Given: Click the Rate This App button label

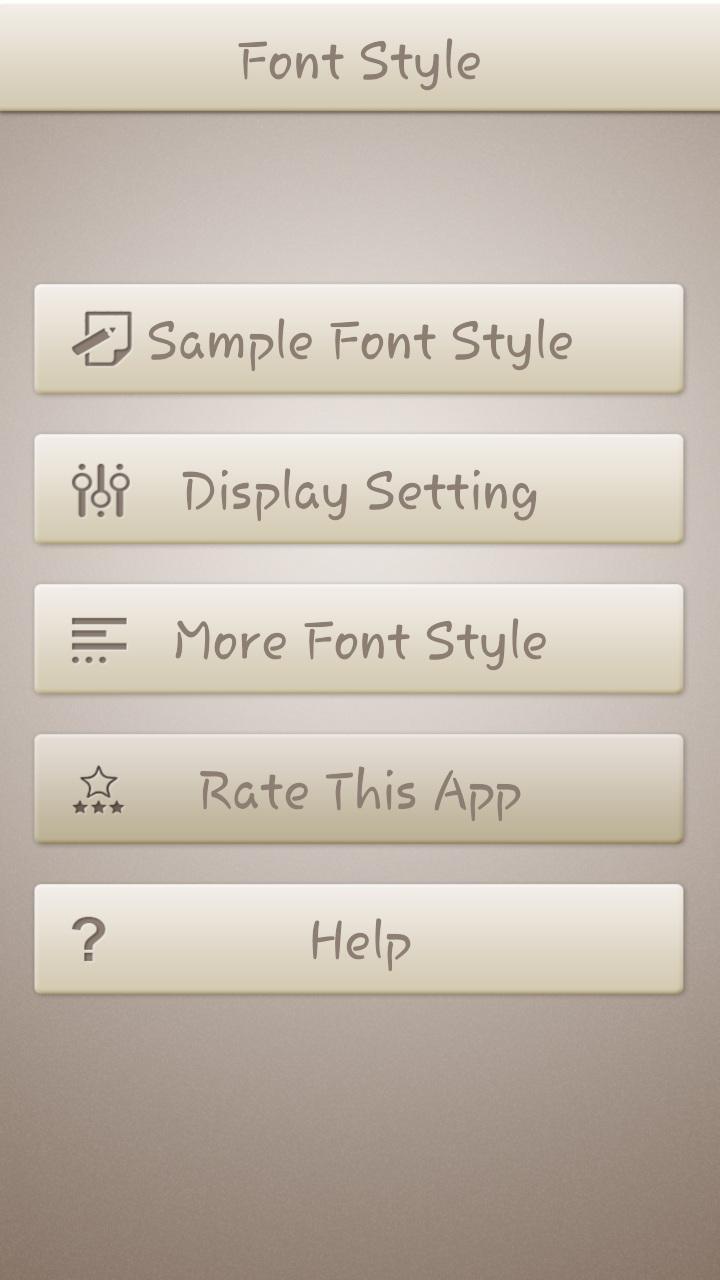Looking at the screenshot, I should pos(360,791).
